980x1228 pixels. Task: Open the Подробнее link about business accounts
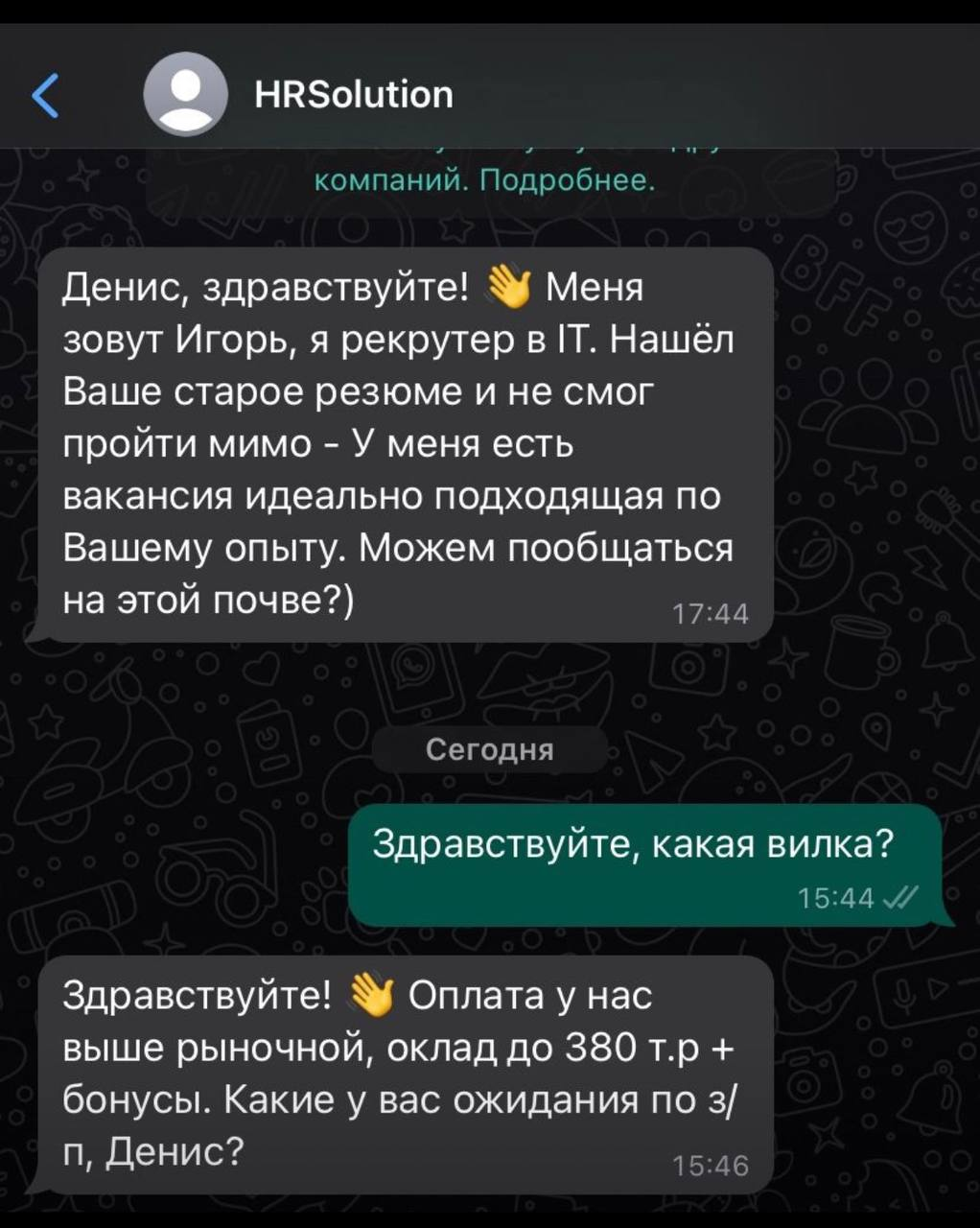pyautogui.click(x=567, y=180)
